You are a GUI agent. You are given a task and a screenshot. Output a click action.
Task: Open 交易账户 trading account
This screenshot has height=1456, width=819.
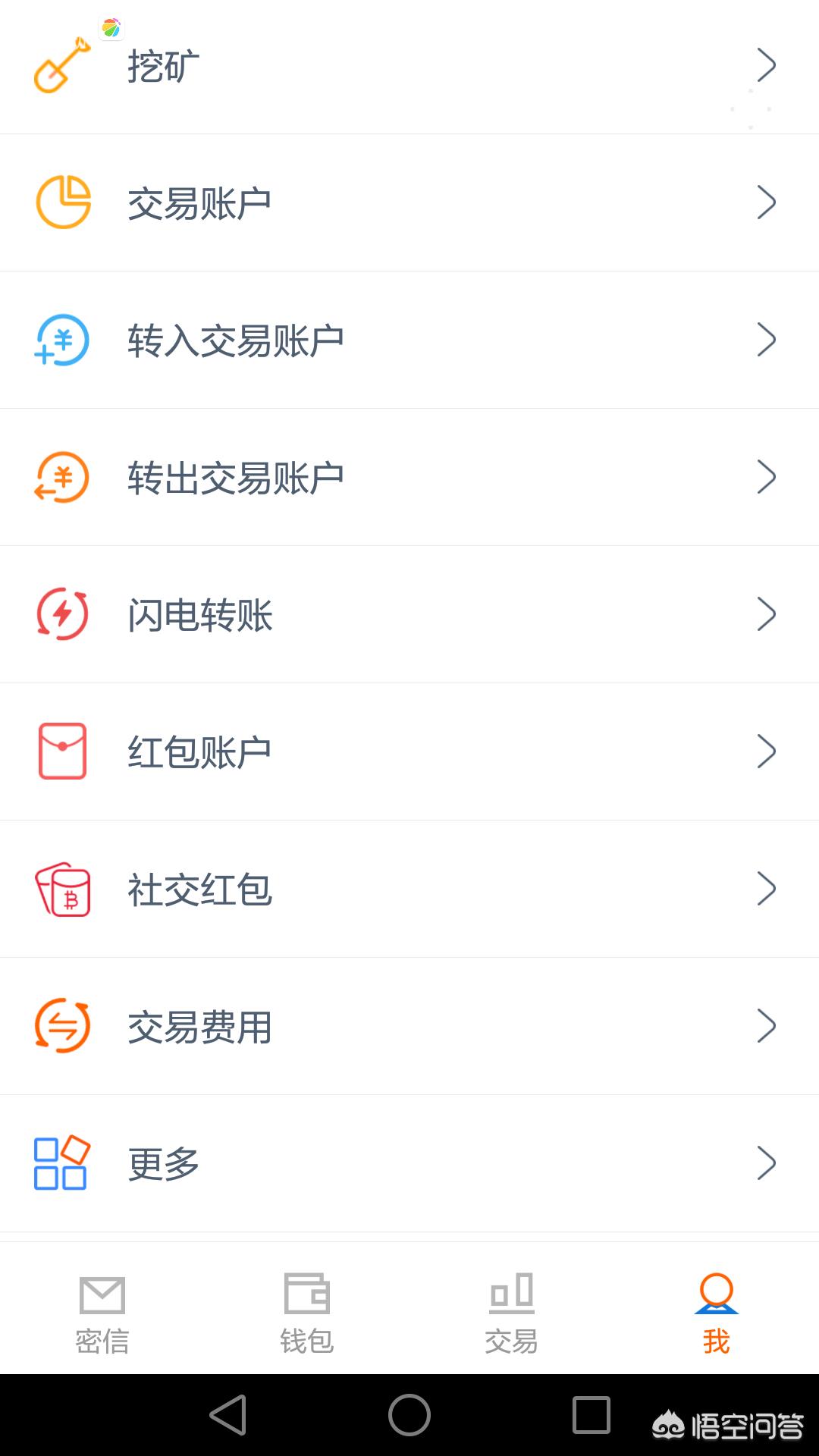(x=409, y=203)
